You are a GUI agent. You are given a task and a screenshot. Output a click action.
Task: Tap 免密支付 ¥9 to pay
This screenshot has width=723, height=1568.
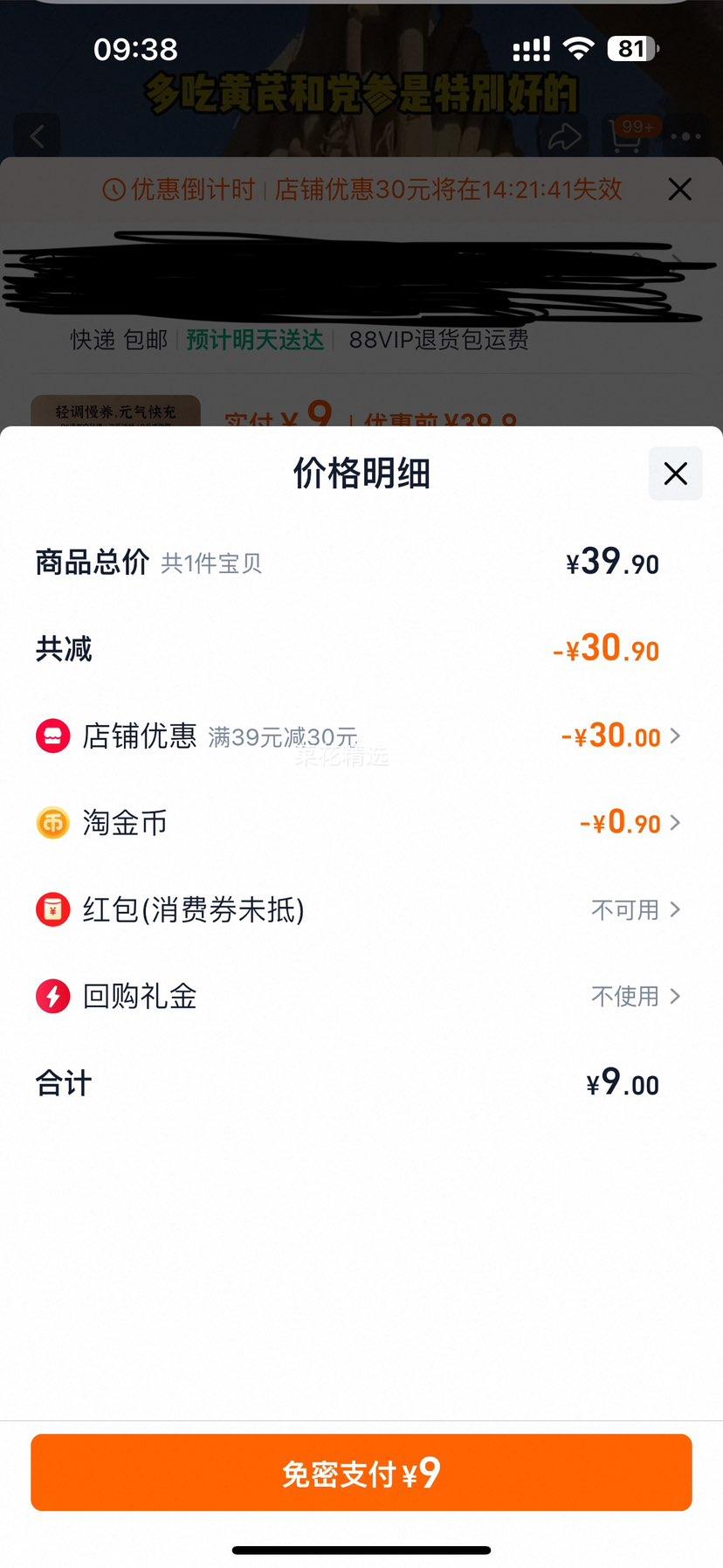(361, 1473)
